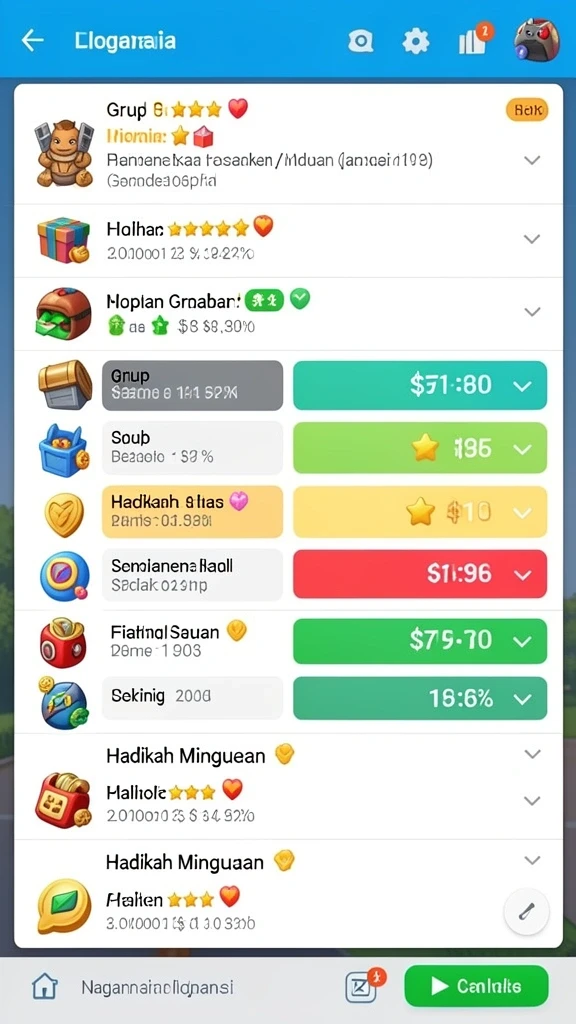Open the green star 195 dropdown
This screenshot has width=576, height=1024.
(420, 448)
